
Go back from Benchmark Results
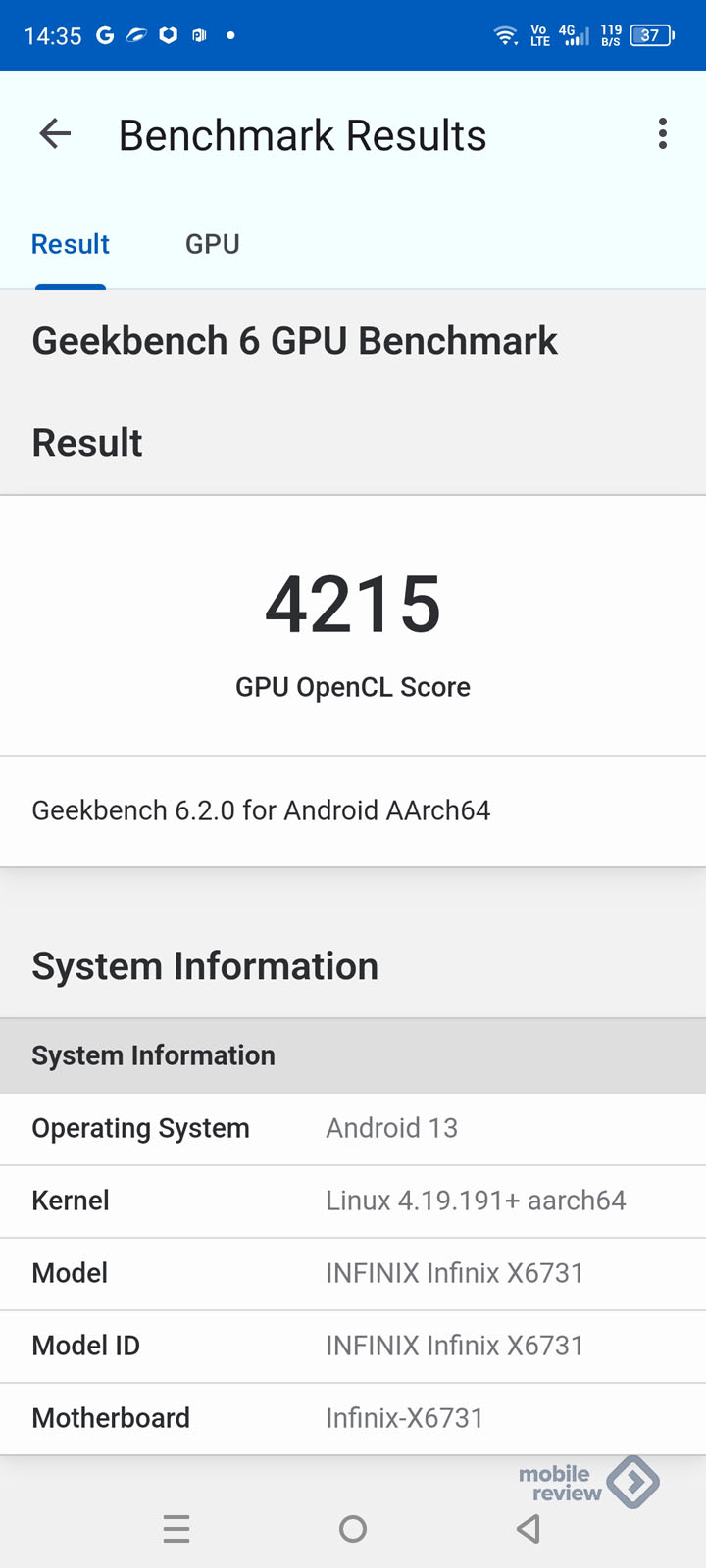[x=55, y=134]
